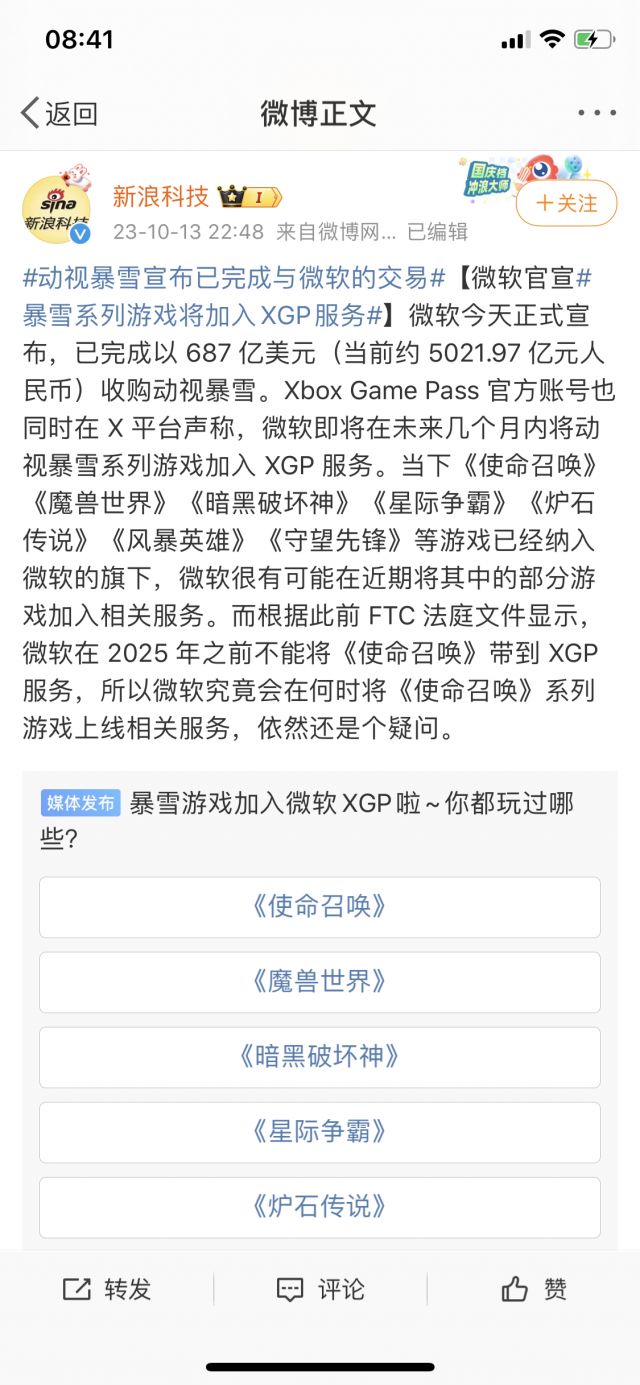640x1385 pixels.
Task: Choose 《星际争霸》 poll option
Action: 320,1132
